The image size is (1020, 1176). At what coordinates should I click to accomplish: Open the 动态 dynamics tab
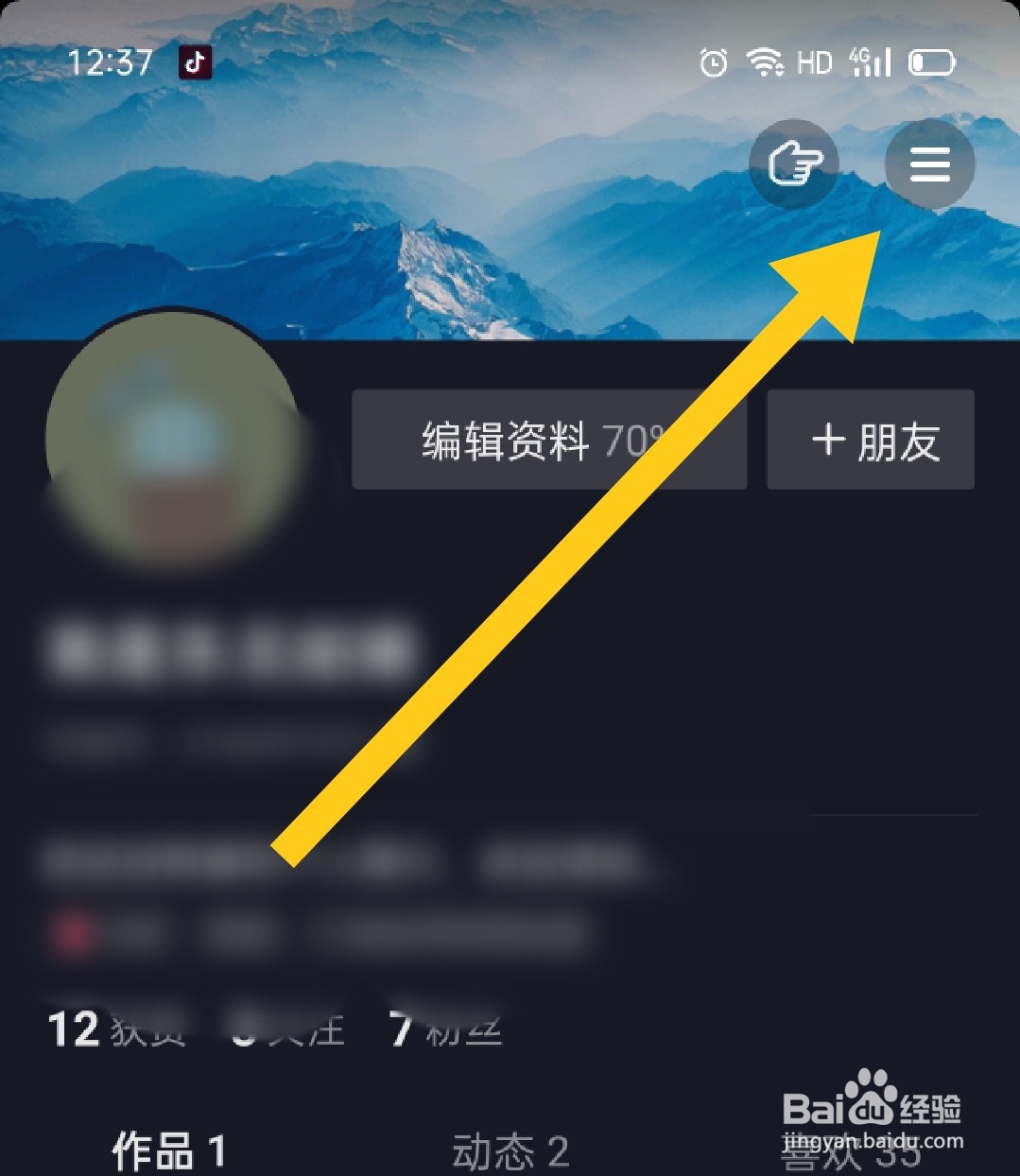(x=510, y=1151)
